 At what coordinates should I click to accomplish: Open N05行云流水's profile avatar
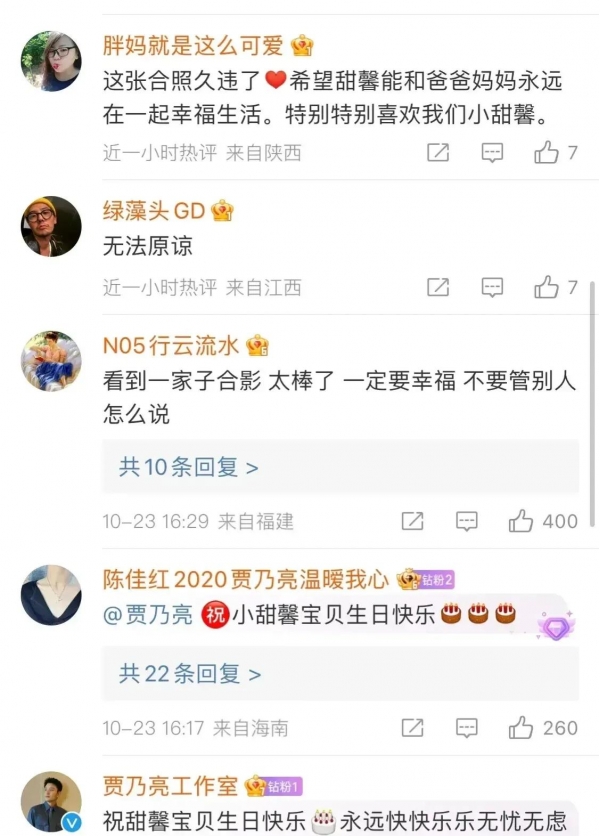tap(51, 361)
